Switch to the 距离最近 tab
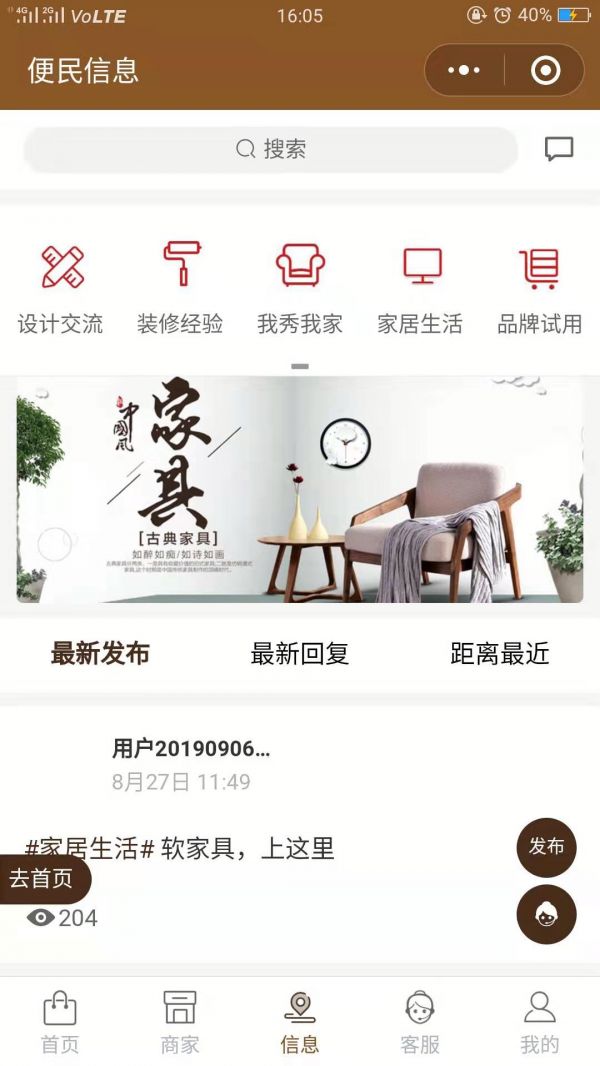The image size is (600, 1066). (x=500, y=654)
